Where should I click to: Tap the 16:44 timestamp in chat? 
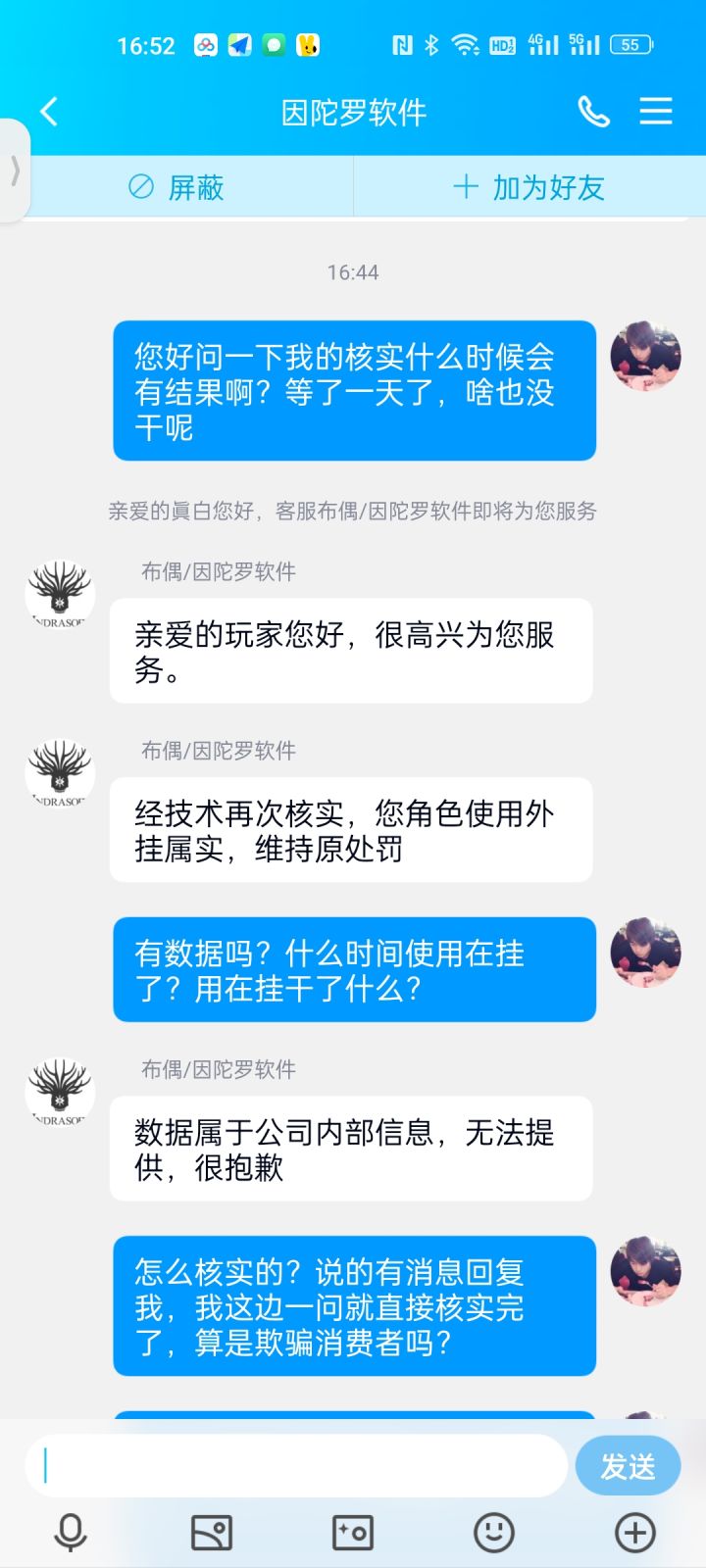[353, 273]
